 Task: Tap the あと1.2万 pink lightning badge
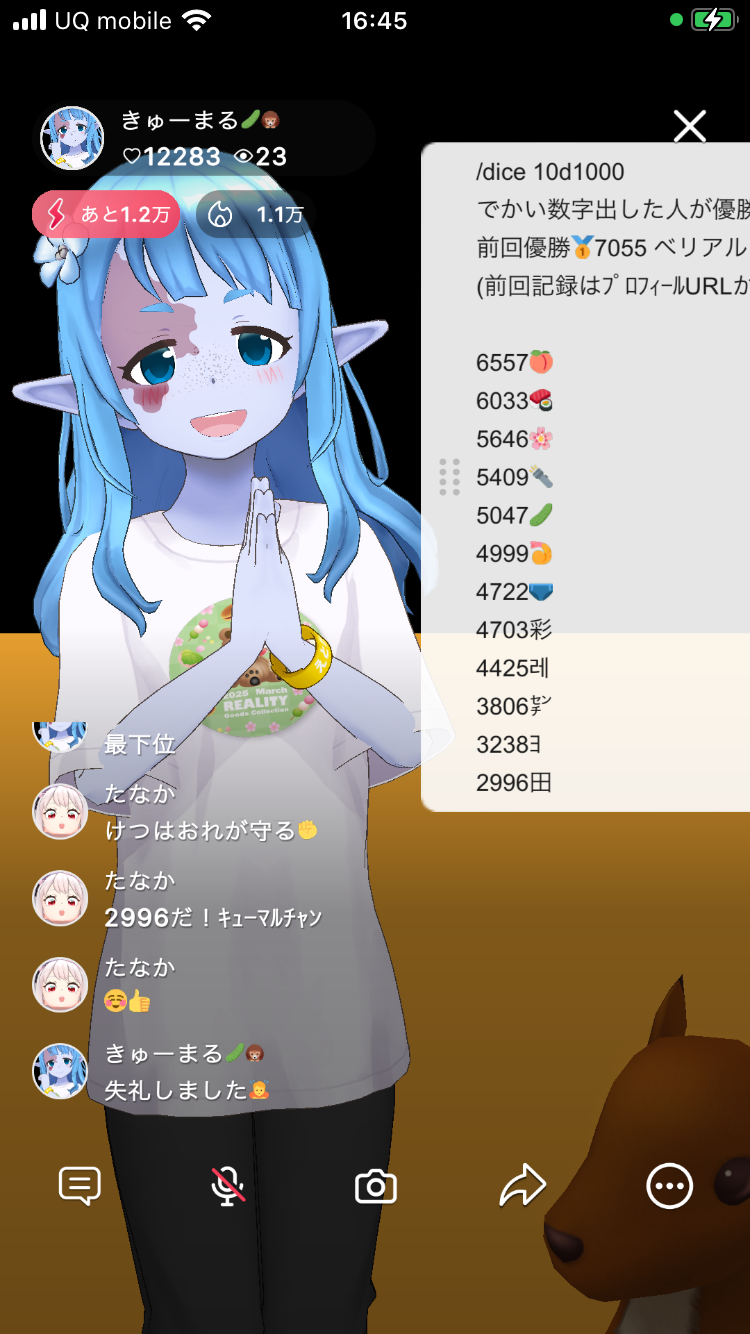(x=106, y=213)
